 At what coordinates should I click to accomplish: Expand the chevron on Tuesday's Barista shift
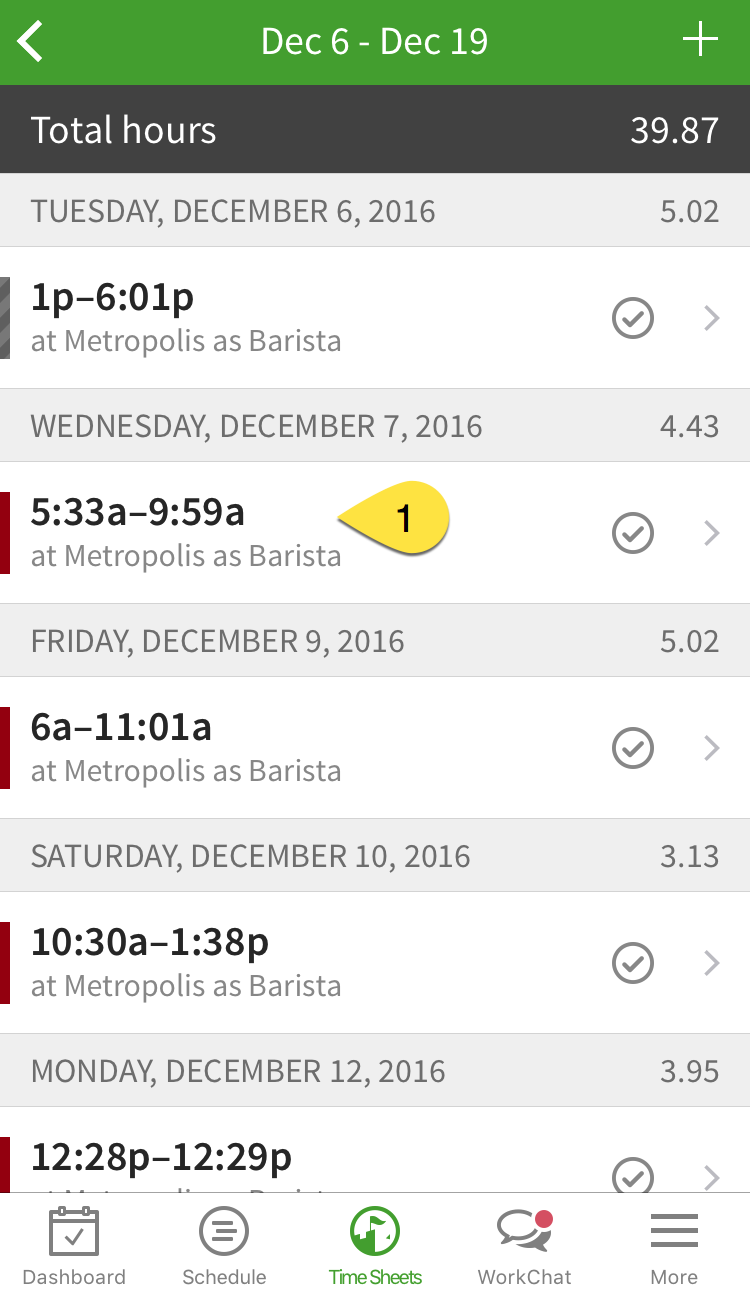[711, 318]
